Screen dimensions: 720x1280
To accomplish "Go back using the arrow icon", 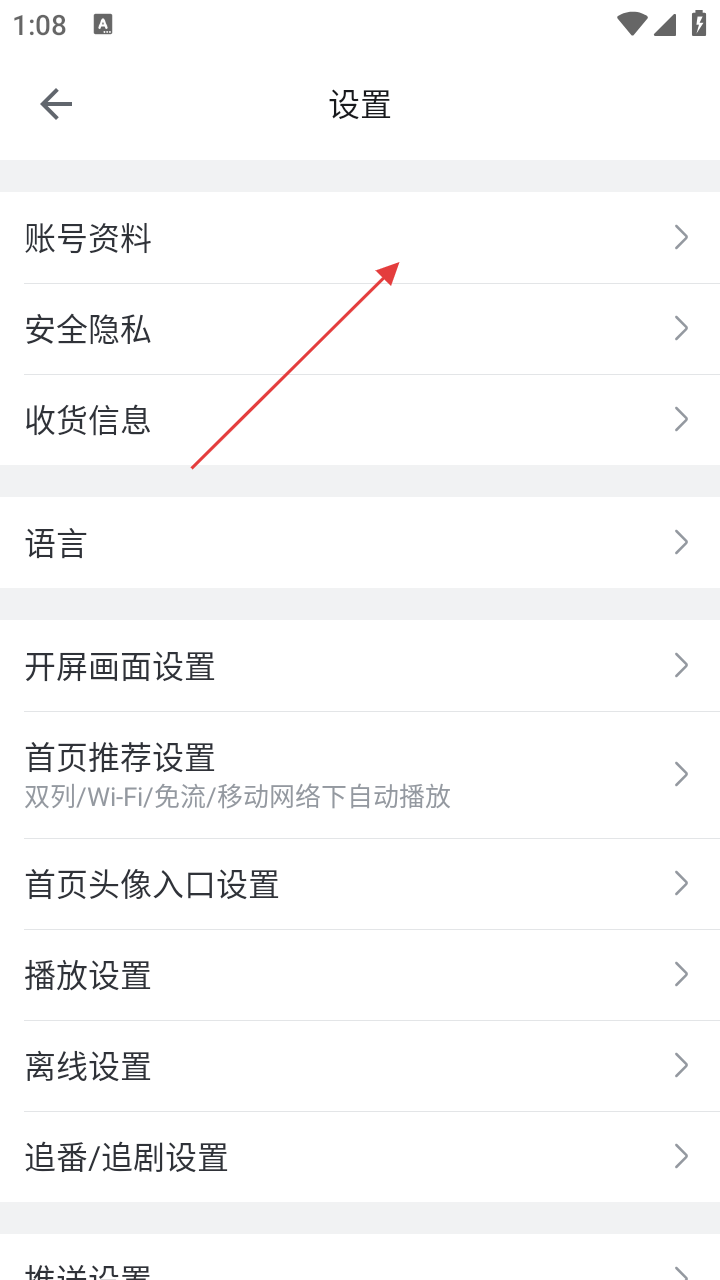I will coord(56,104).
